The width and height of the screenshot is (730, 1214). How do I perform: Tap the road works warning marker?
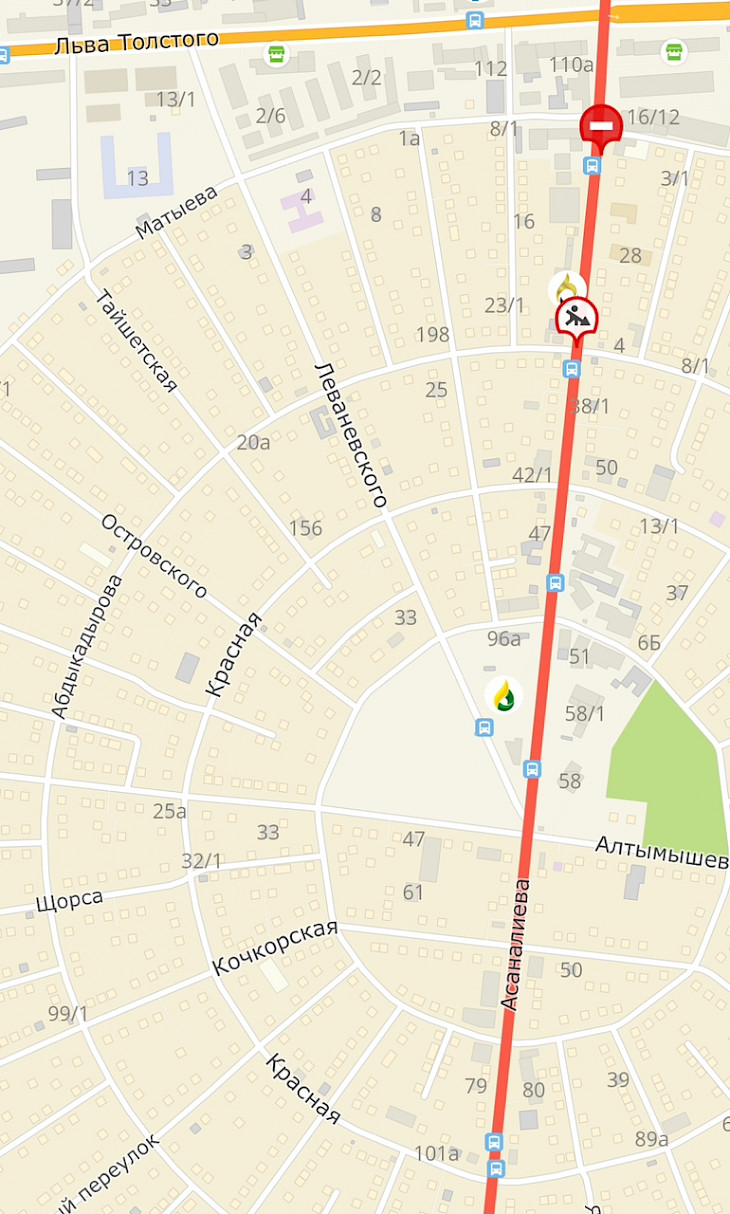click(576, 317)
